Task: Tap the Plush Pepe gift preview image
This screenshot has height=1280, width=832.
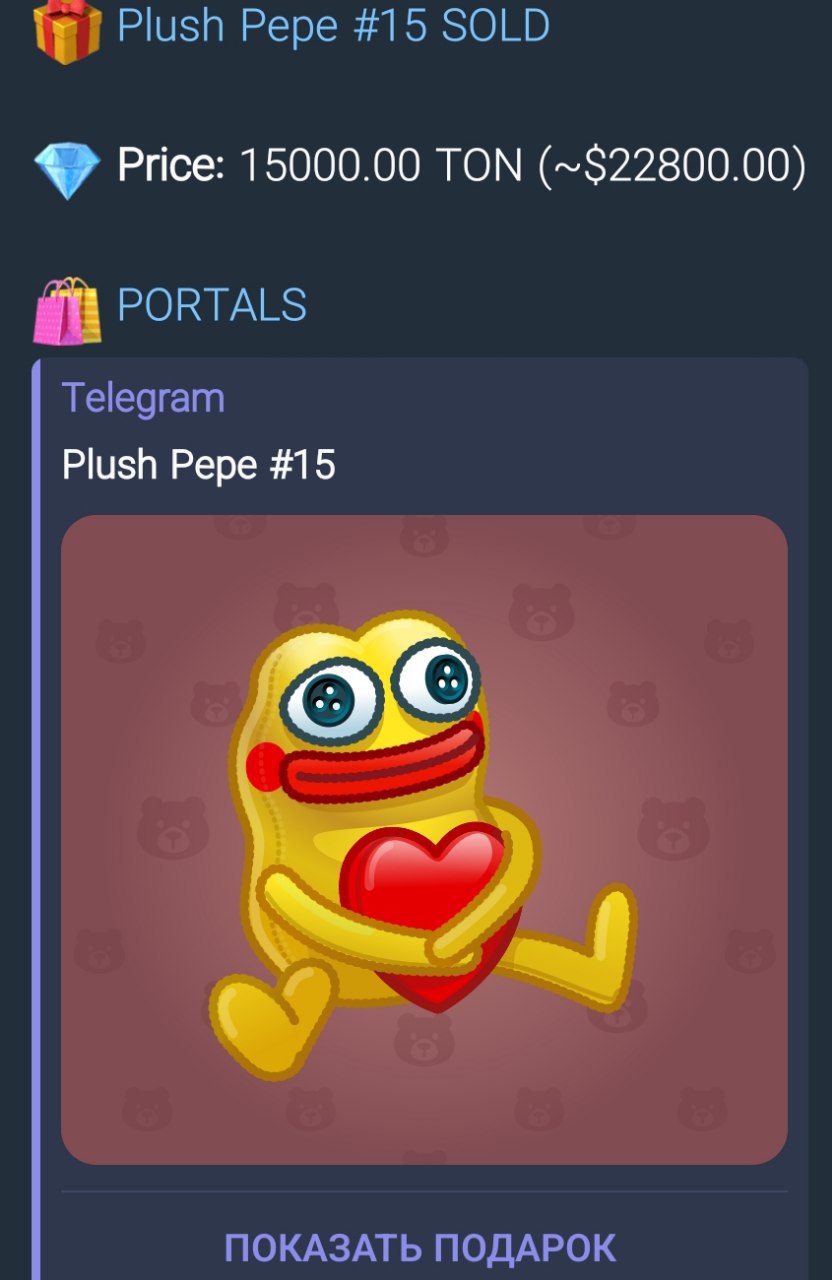Action: coord(424,838)
